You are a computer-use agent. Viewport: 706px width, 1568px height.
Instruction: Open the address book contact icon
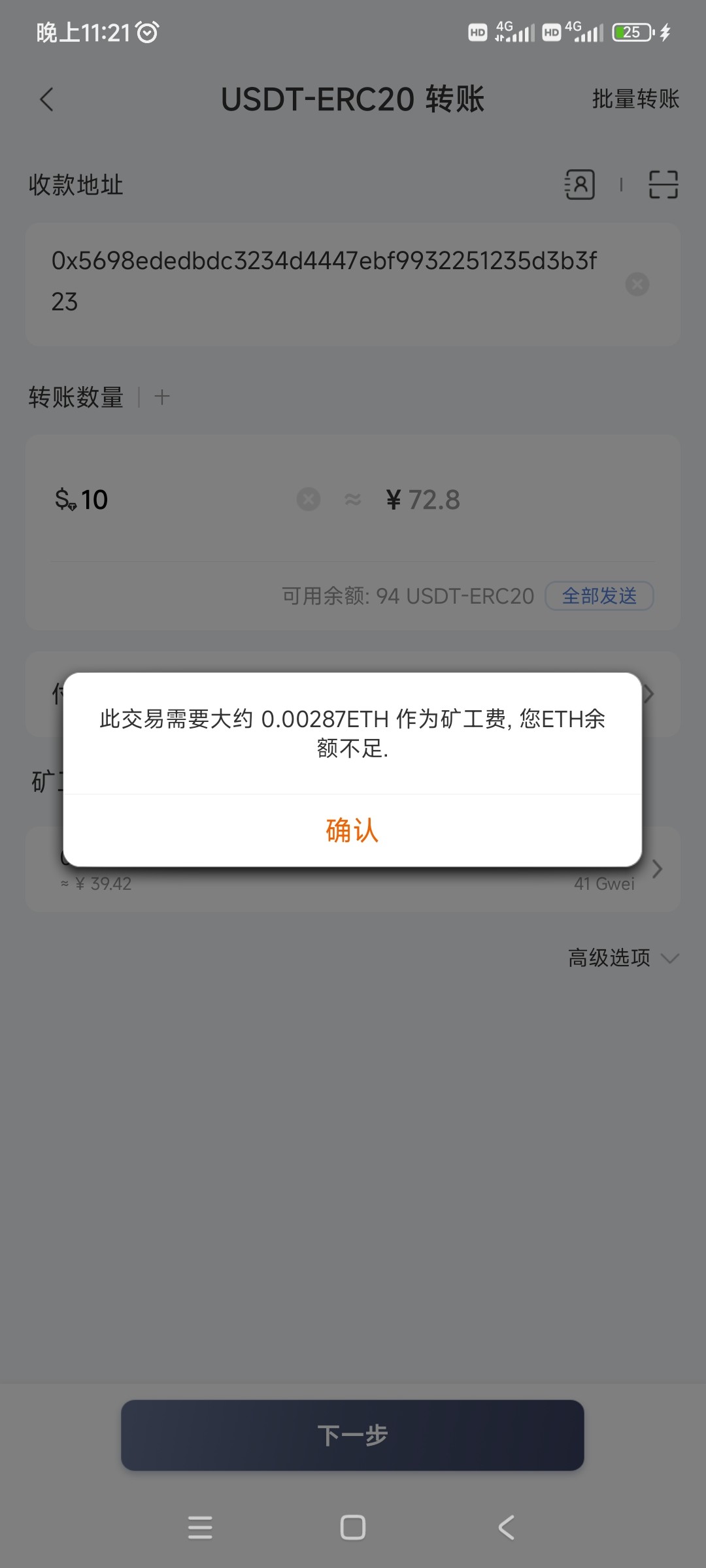[579, 185]
